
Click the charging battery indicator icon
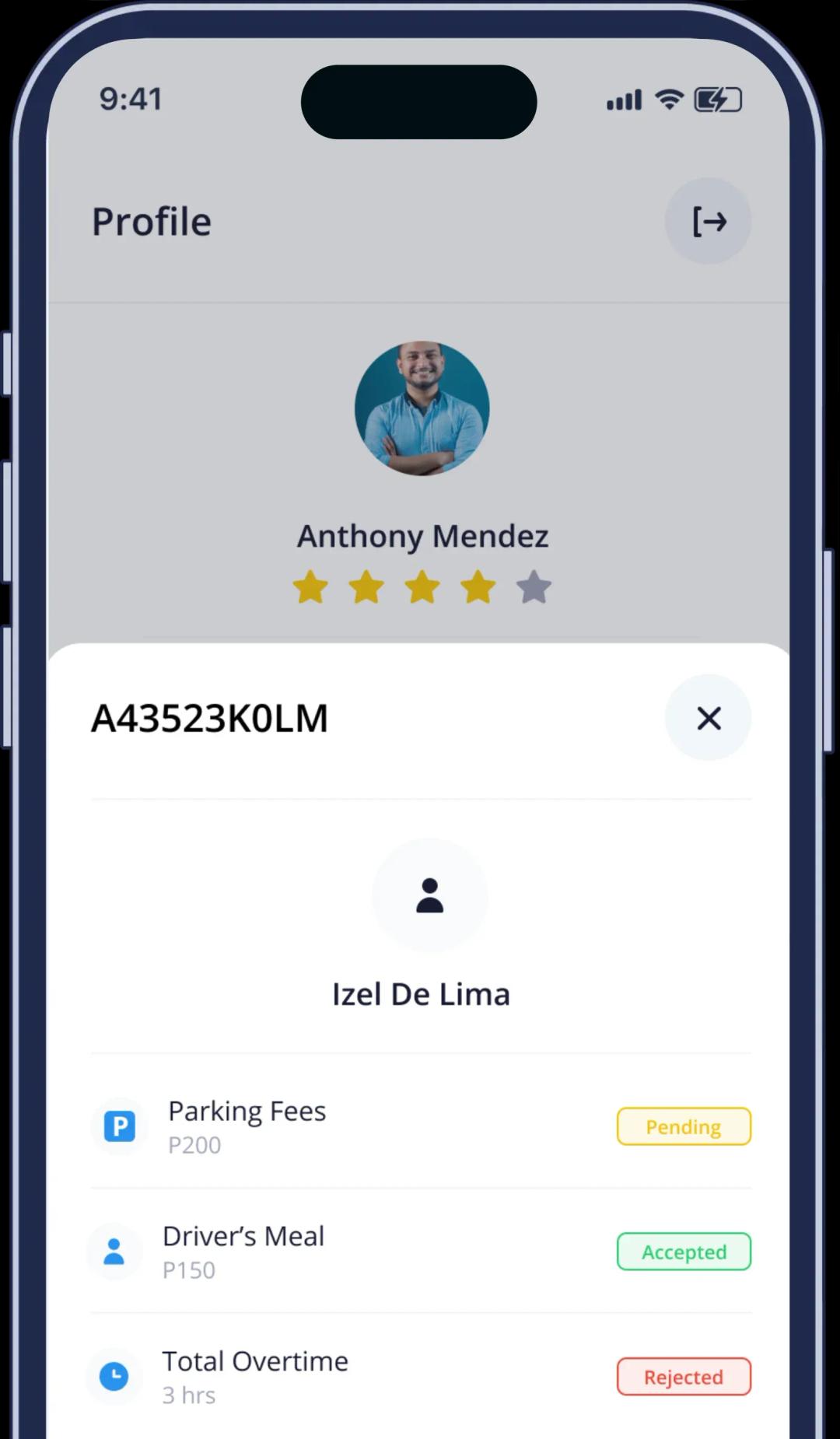pyautogui.click(x=716, y=100)
